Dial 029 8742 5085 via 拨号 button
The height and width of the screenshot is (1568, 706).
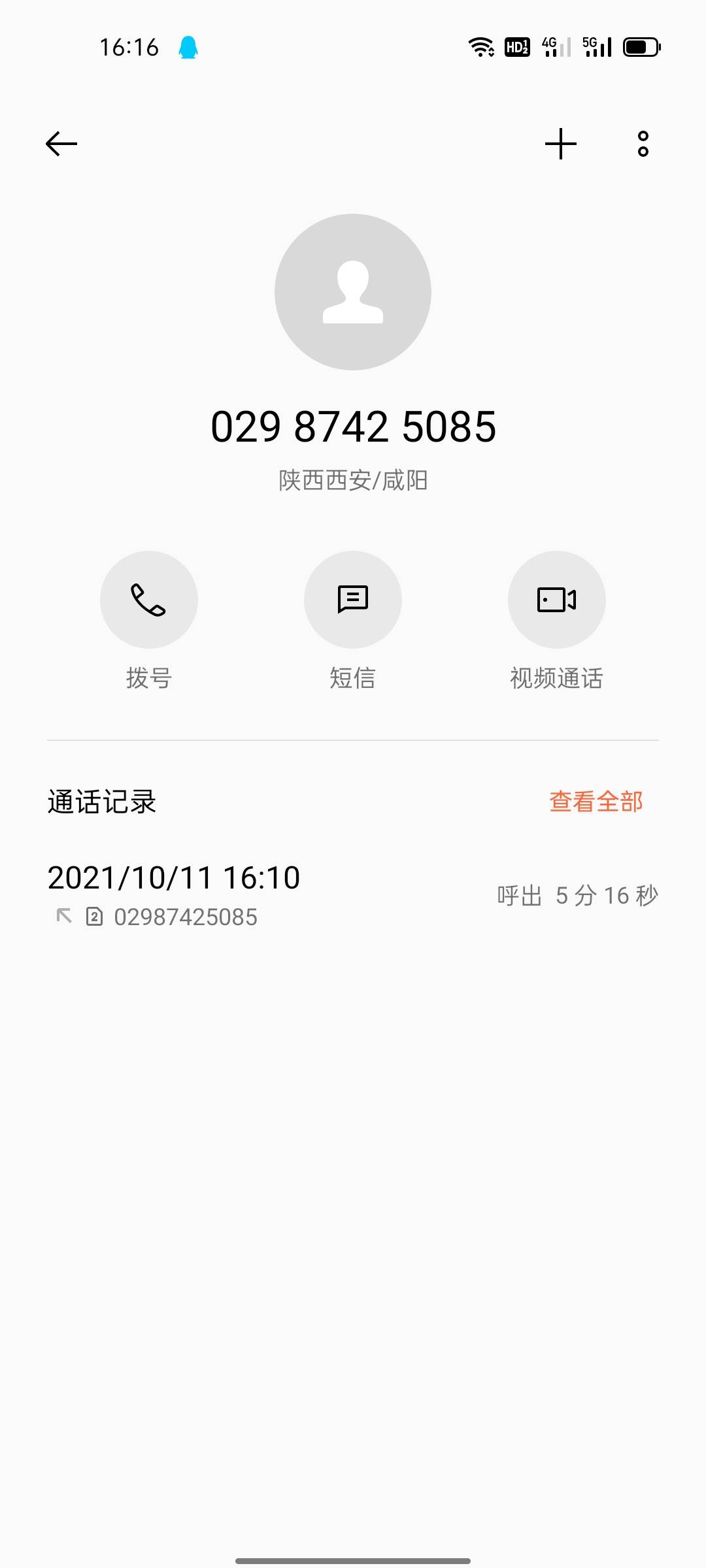149,600
